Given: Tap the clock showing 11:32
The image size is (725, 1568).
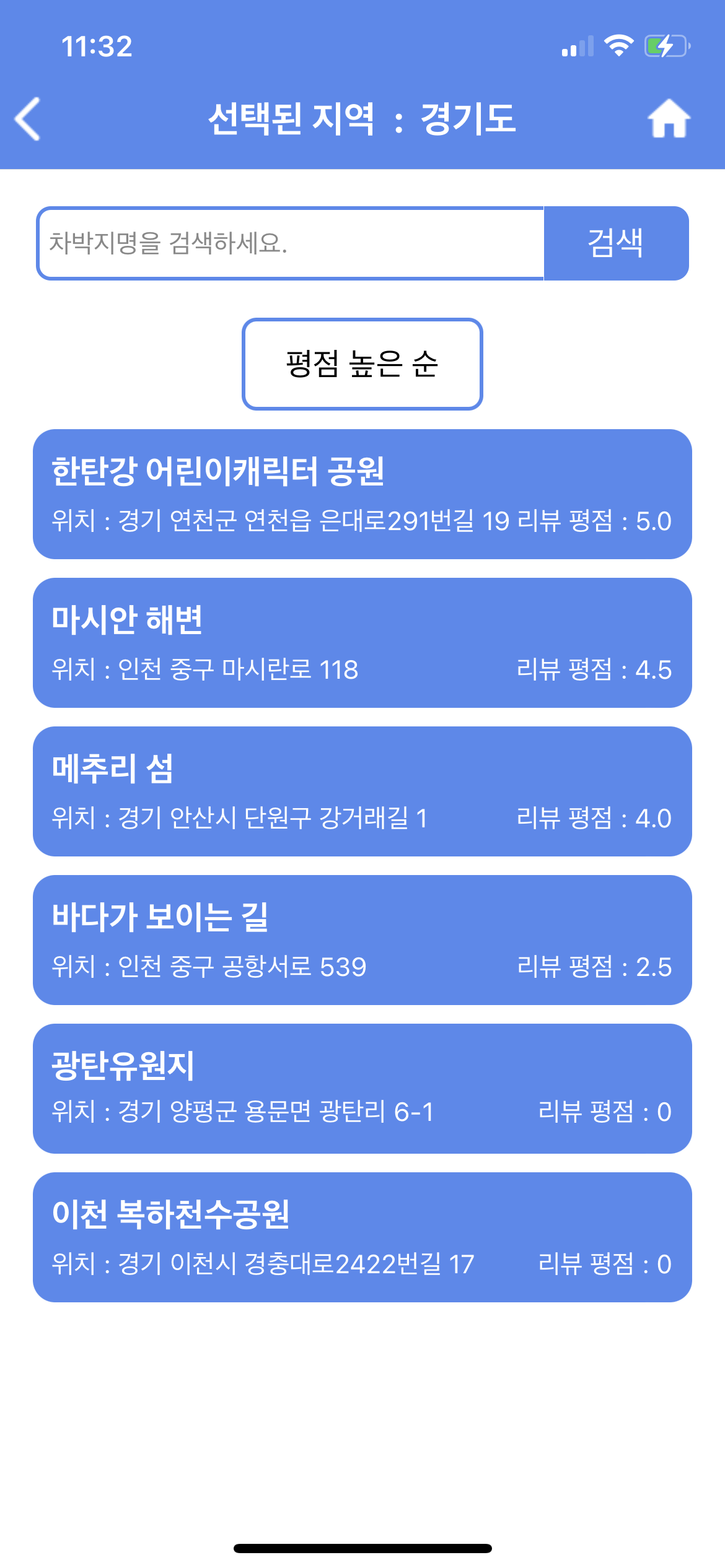Looking at the screenshot, I should [97, 47].
